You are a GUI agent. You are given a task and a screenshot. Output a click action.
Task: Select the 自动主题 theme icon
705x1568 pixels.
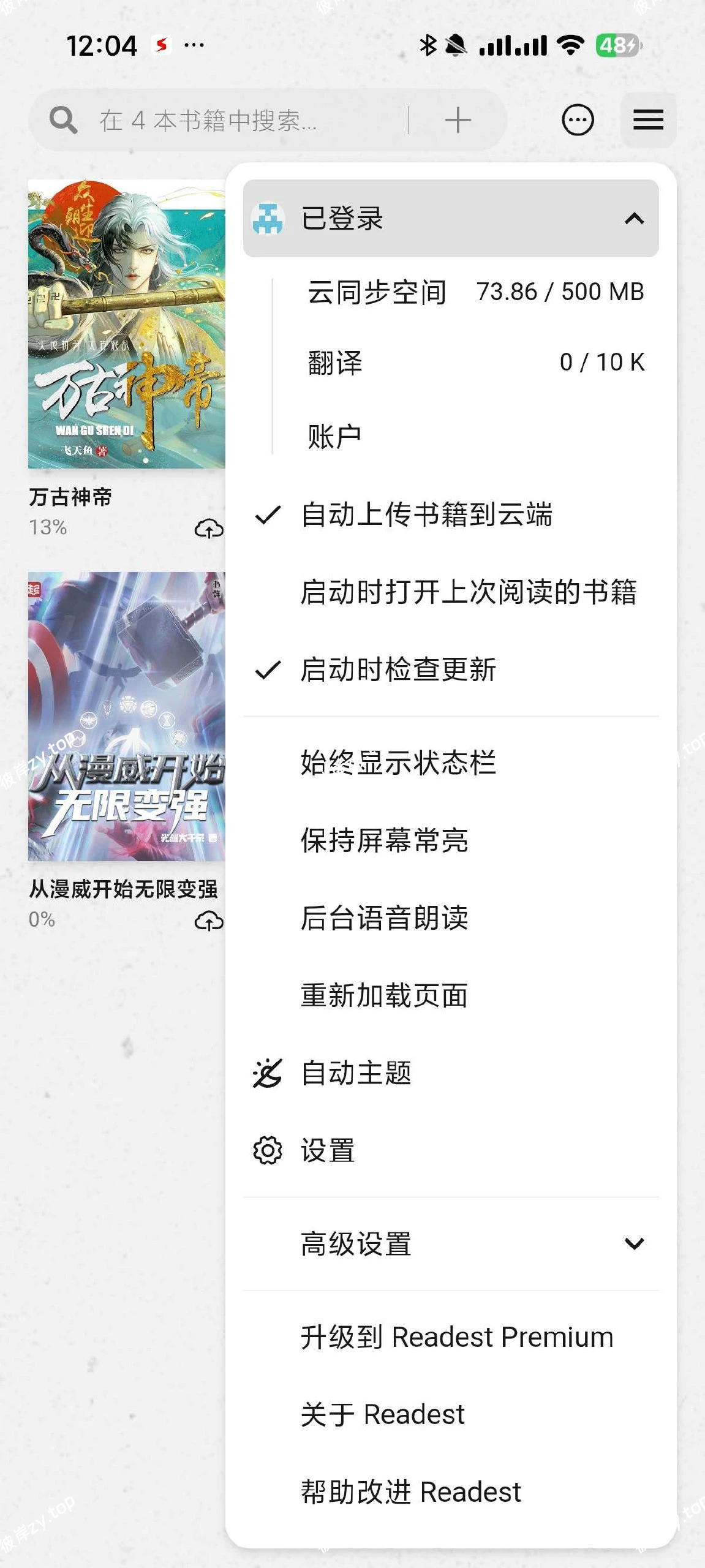[x=267, y=1072]
